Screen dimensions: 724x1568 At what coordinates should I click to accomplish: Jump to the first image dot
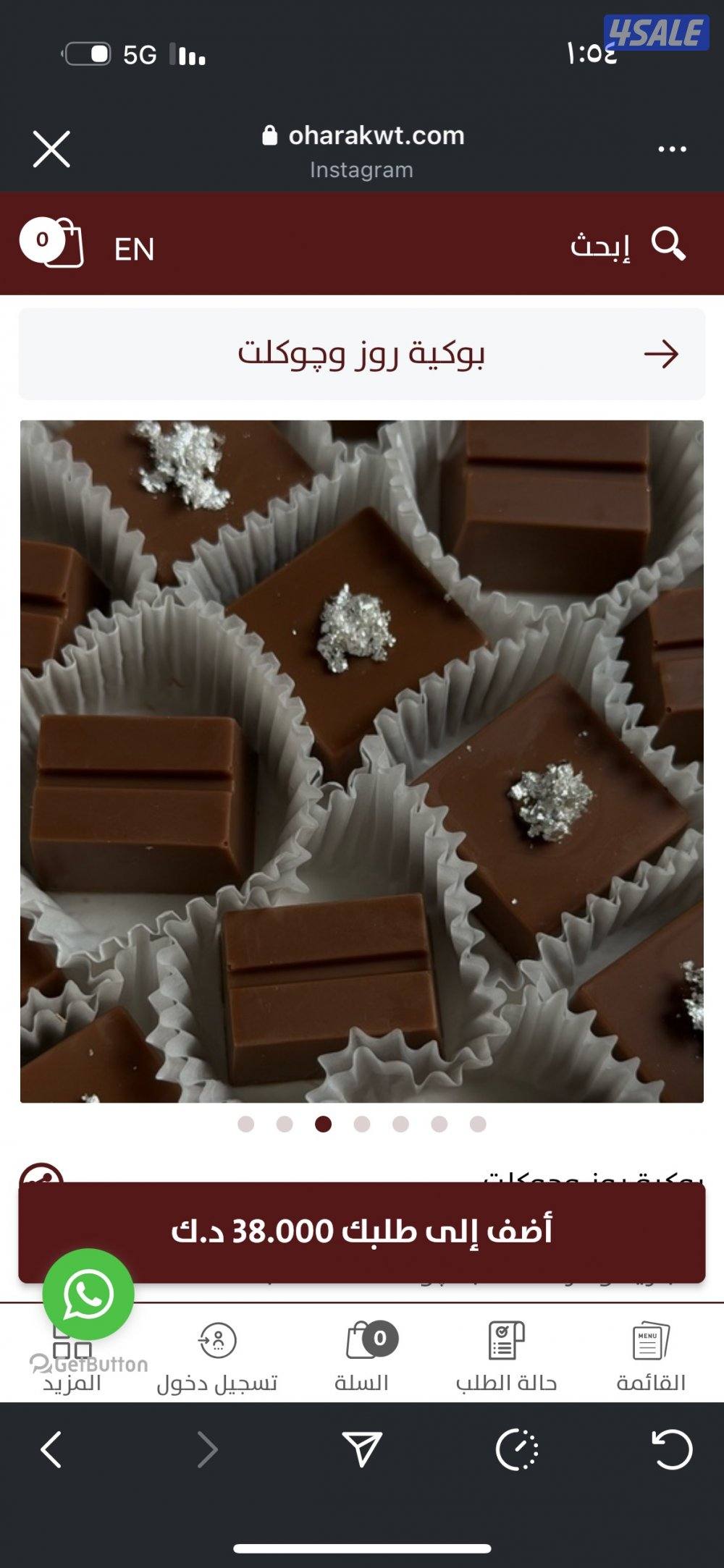tap(246, 1124)
